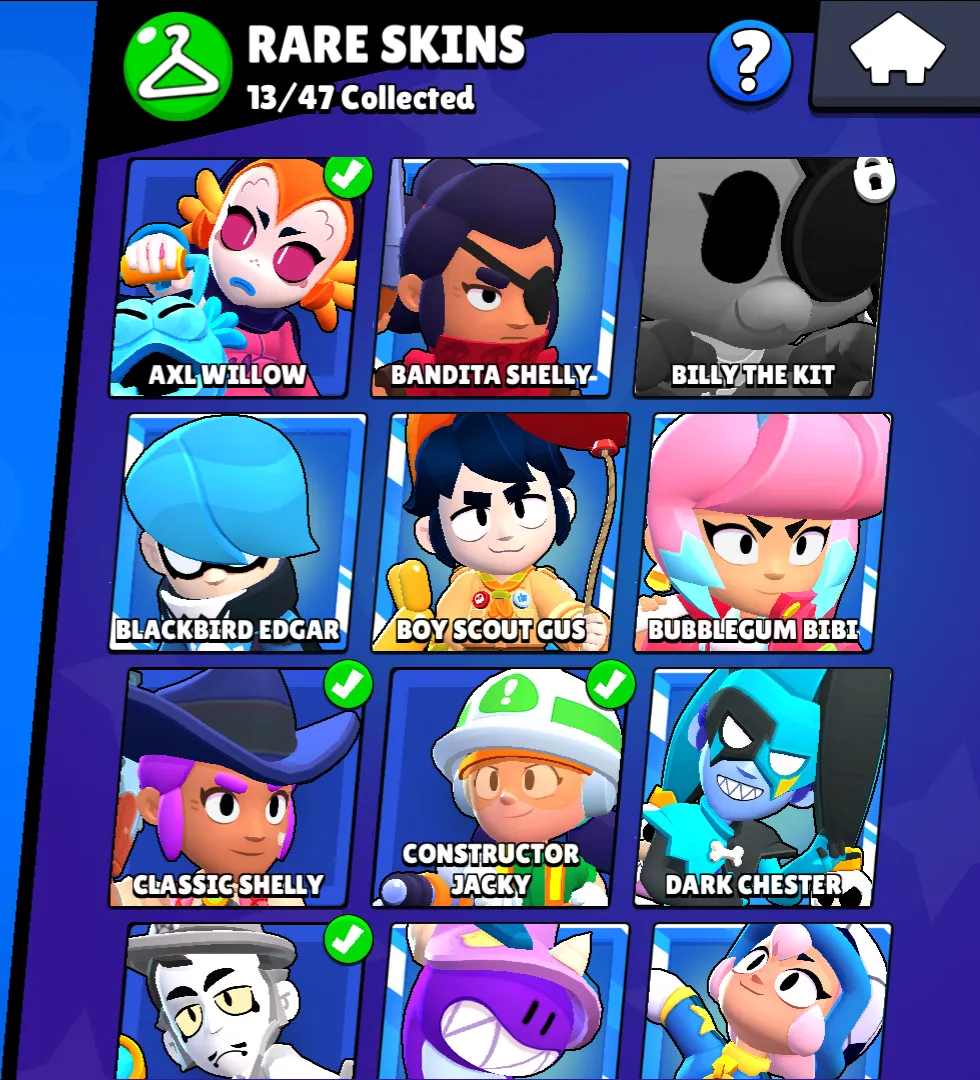View the locked Billy the Kit skin

762,278
